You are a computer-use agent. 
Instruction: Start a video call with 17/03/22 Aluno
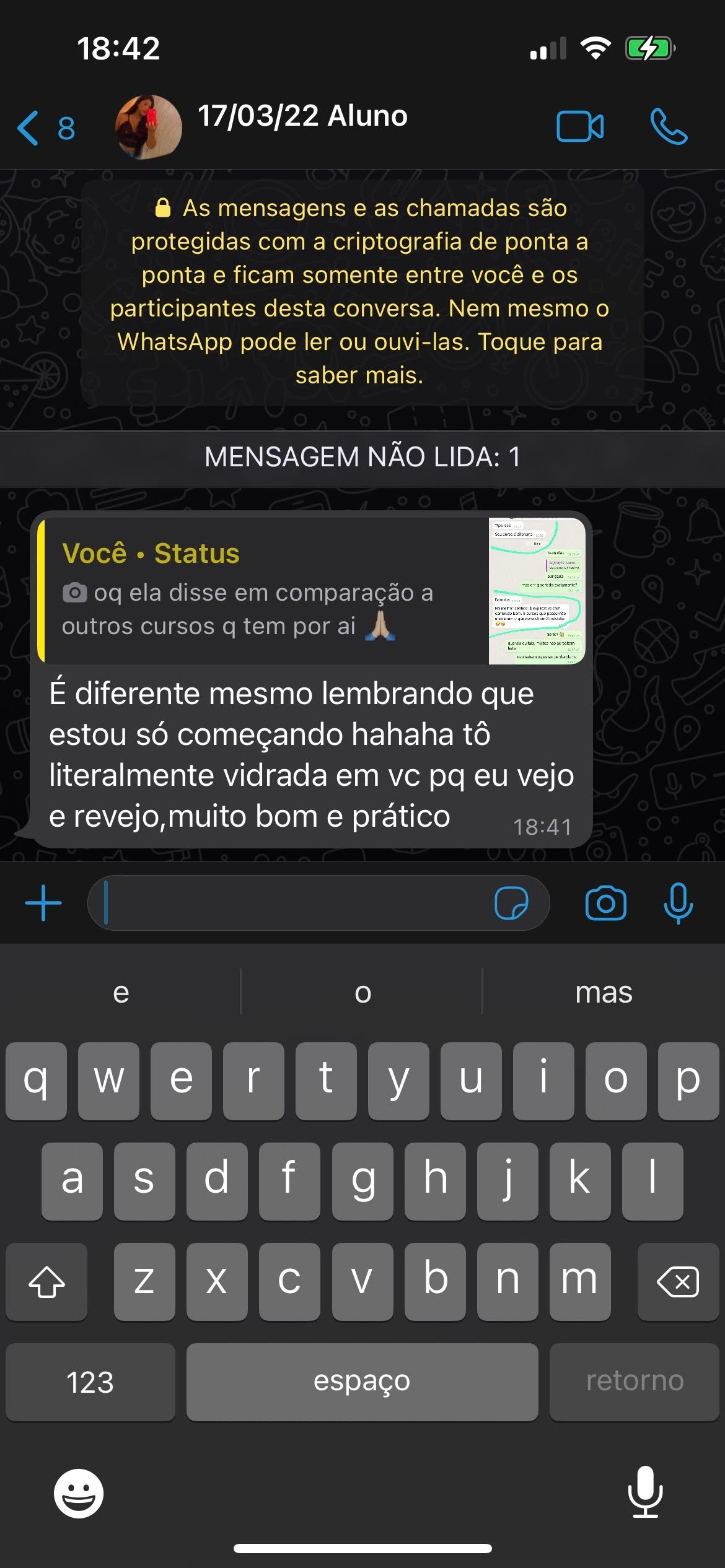[x=579, y=127]
